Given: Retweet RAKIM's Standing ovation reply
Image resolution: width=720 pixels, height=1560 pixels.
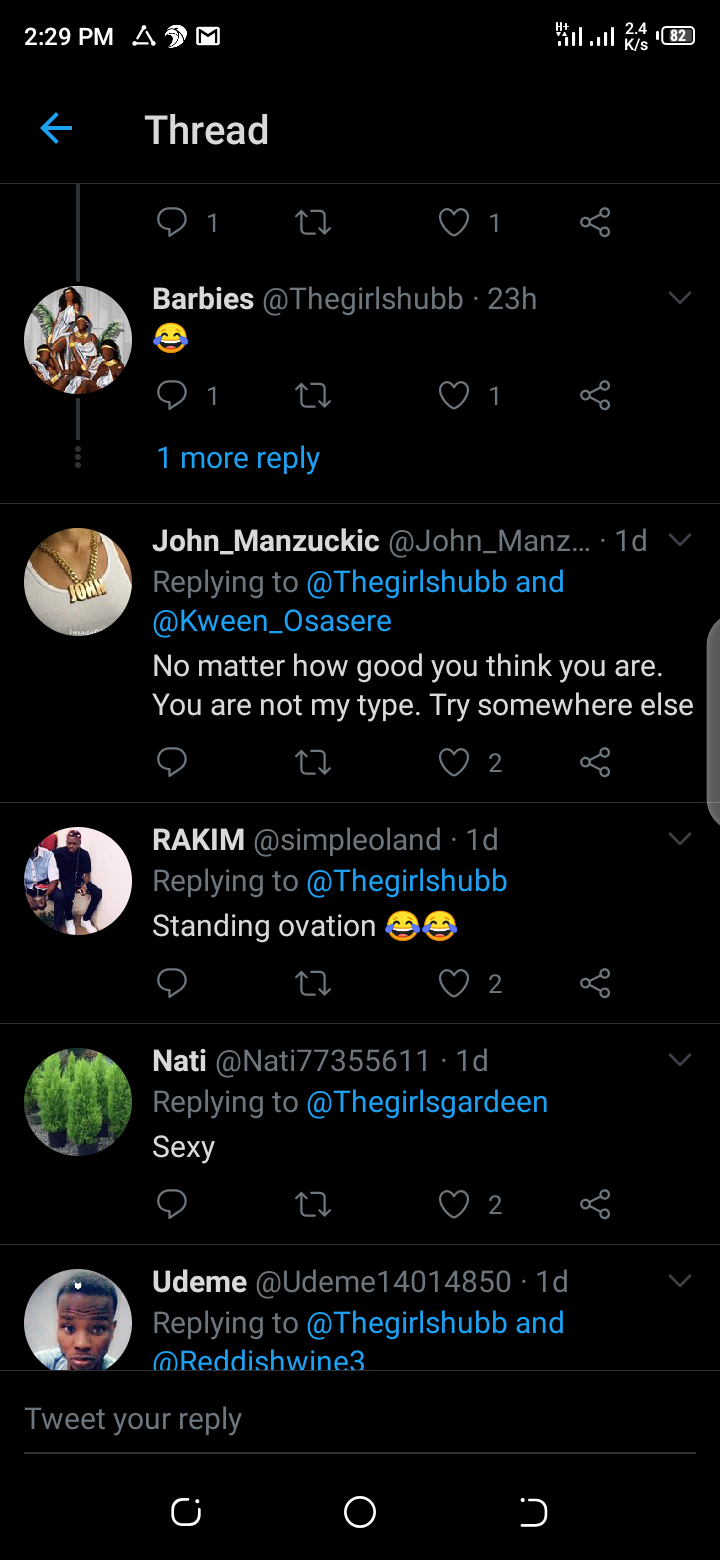Looking at the screenshot, I should point(313,984).
